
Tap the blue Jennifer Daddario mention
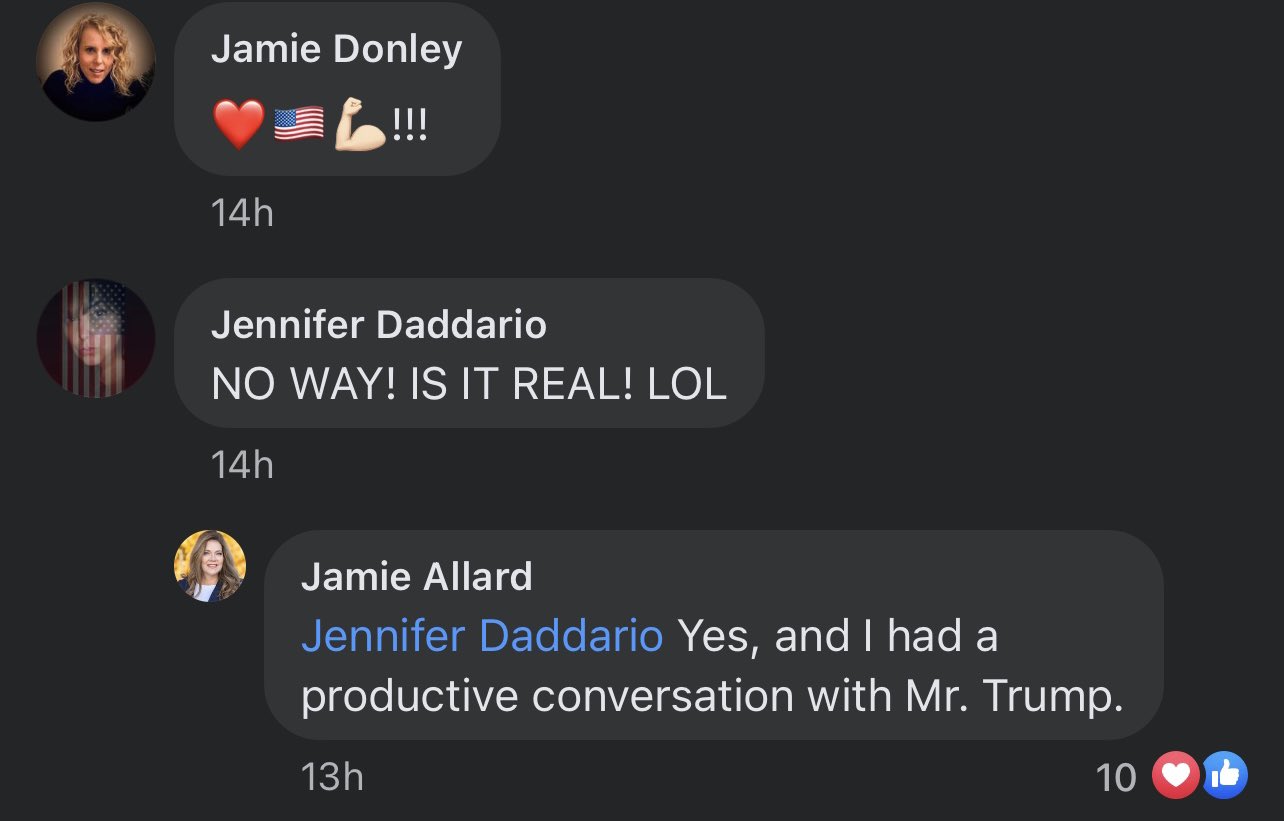(481, 636)
